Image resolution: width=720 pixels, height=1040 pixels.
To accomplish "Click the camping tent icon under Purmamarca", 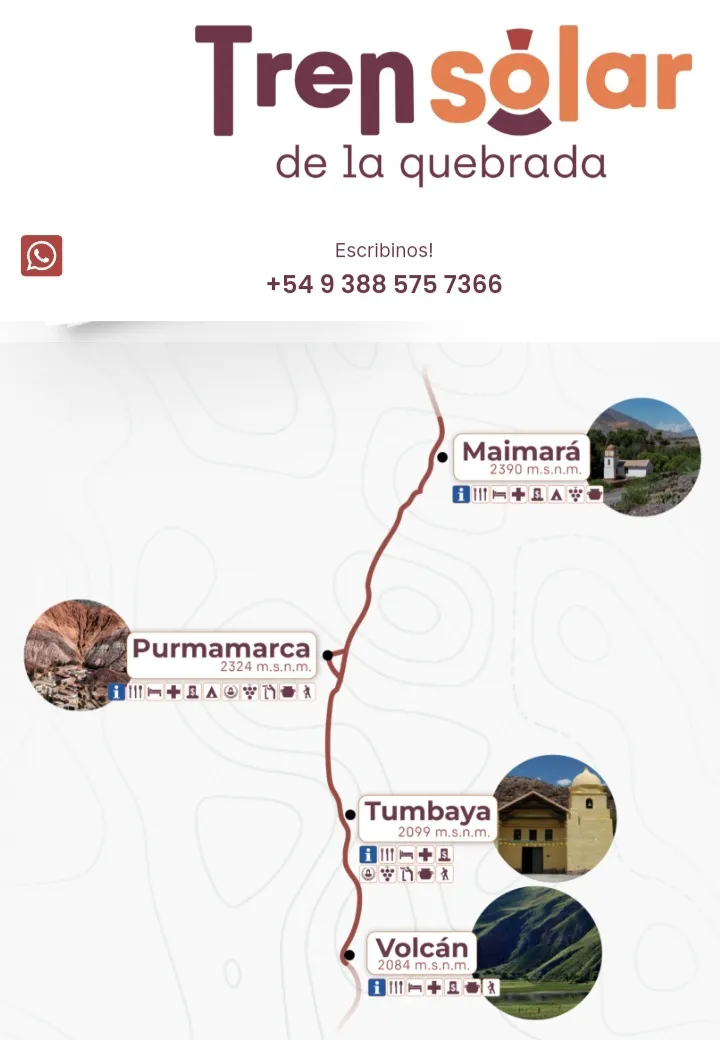I will (x=212, y=692).
